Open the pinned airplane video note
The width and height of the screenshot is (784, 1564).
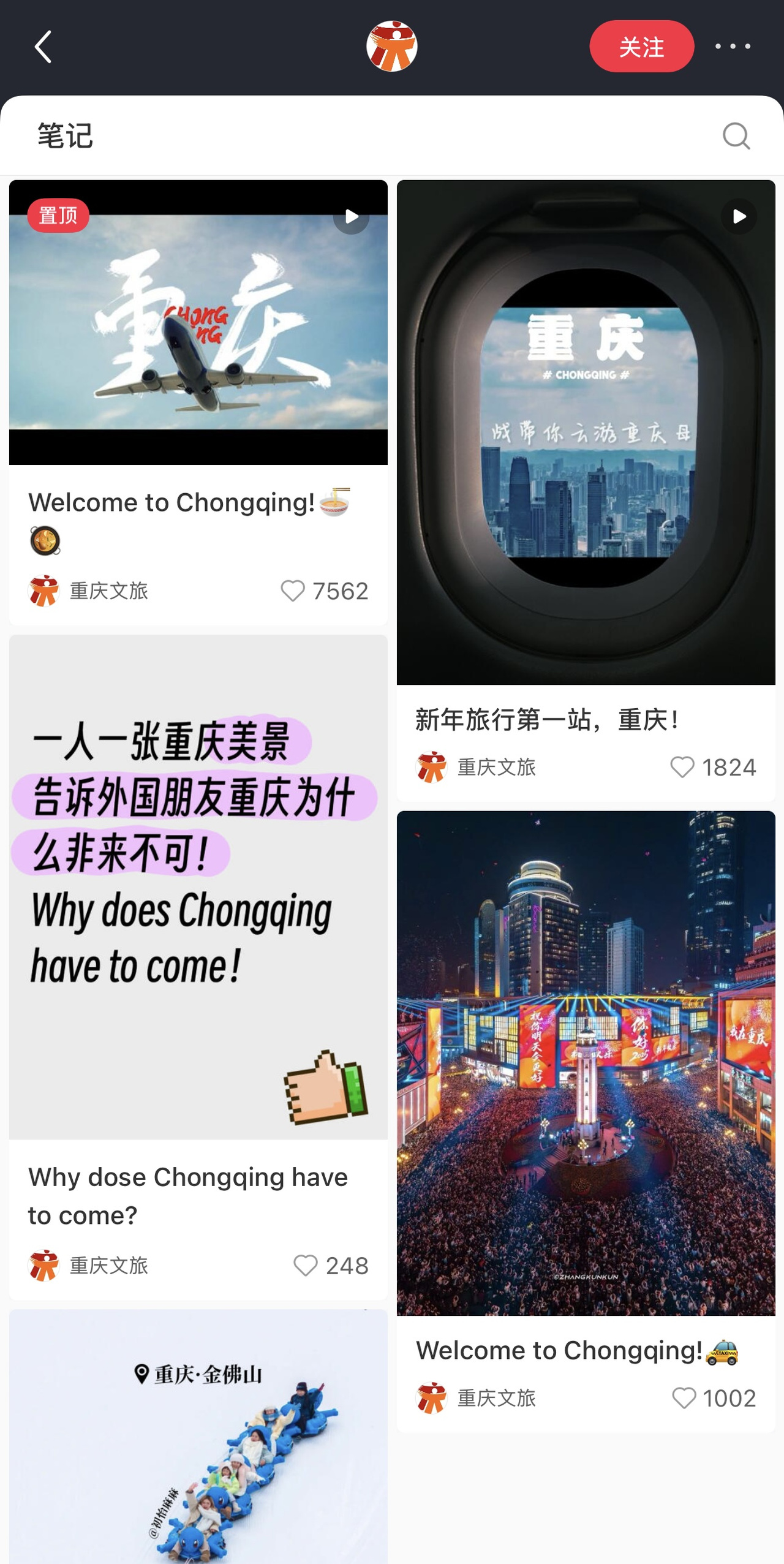[x=198, y=323]
